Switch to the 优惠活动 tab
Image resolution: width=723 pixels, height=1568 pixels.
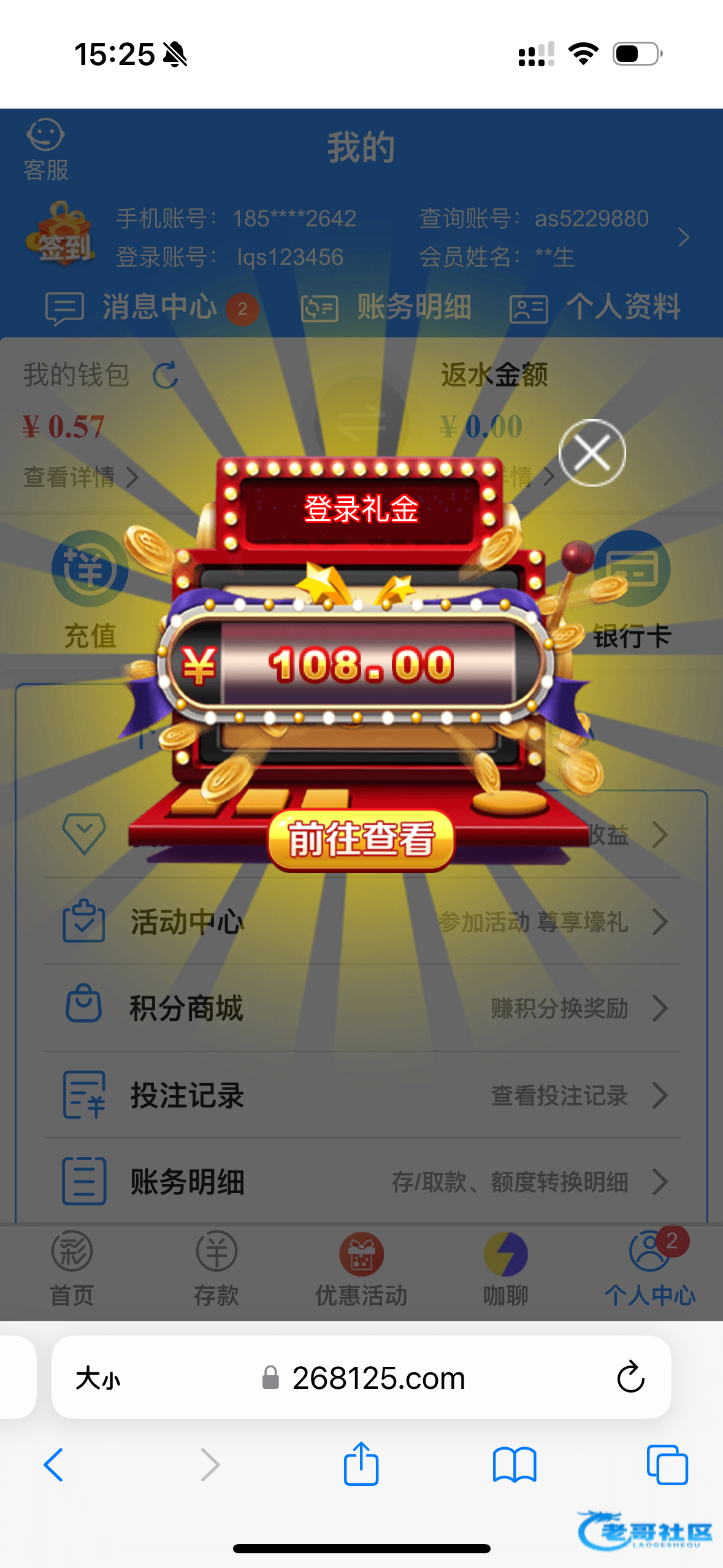361,1269
